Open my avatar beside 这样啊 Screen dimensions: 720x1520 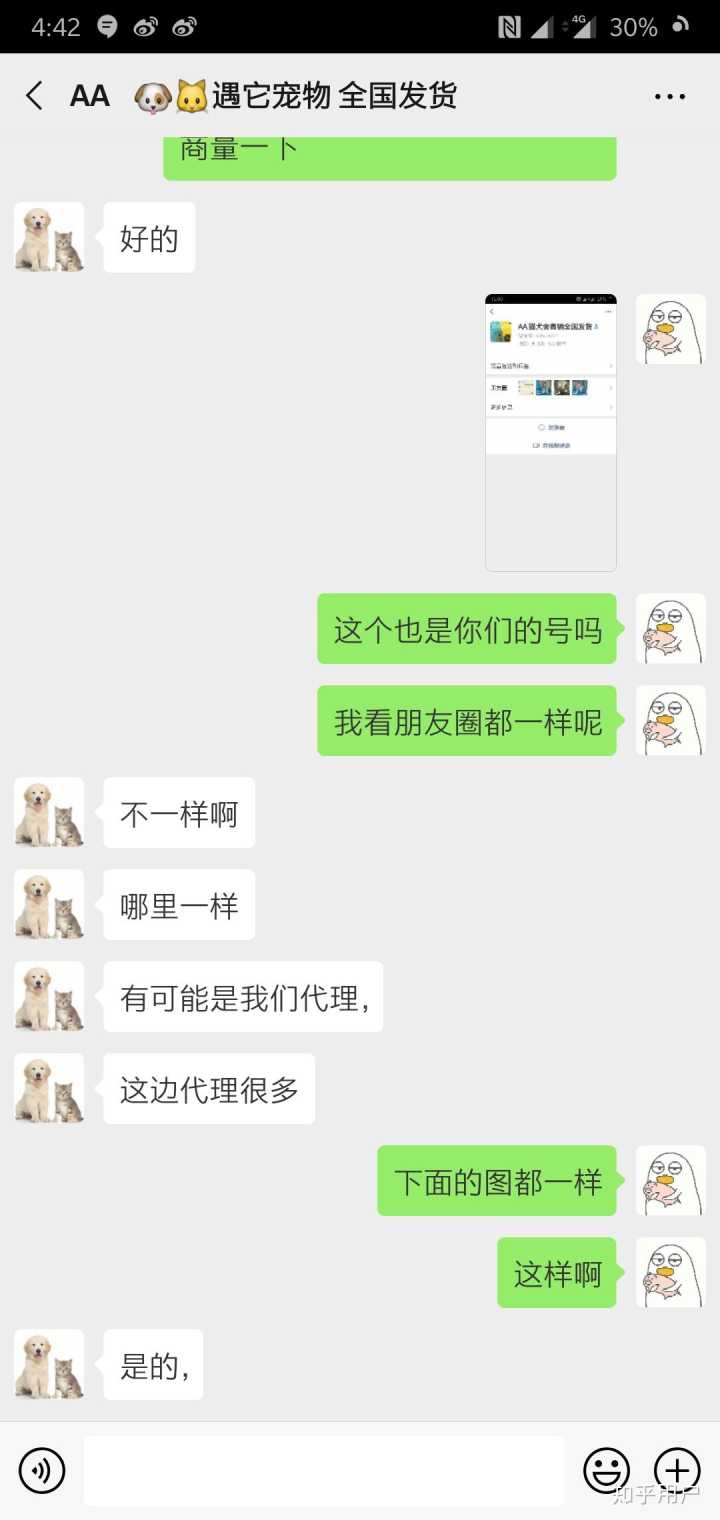tap(670, 1272)
